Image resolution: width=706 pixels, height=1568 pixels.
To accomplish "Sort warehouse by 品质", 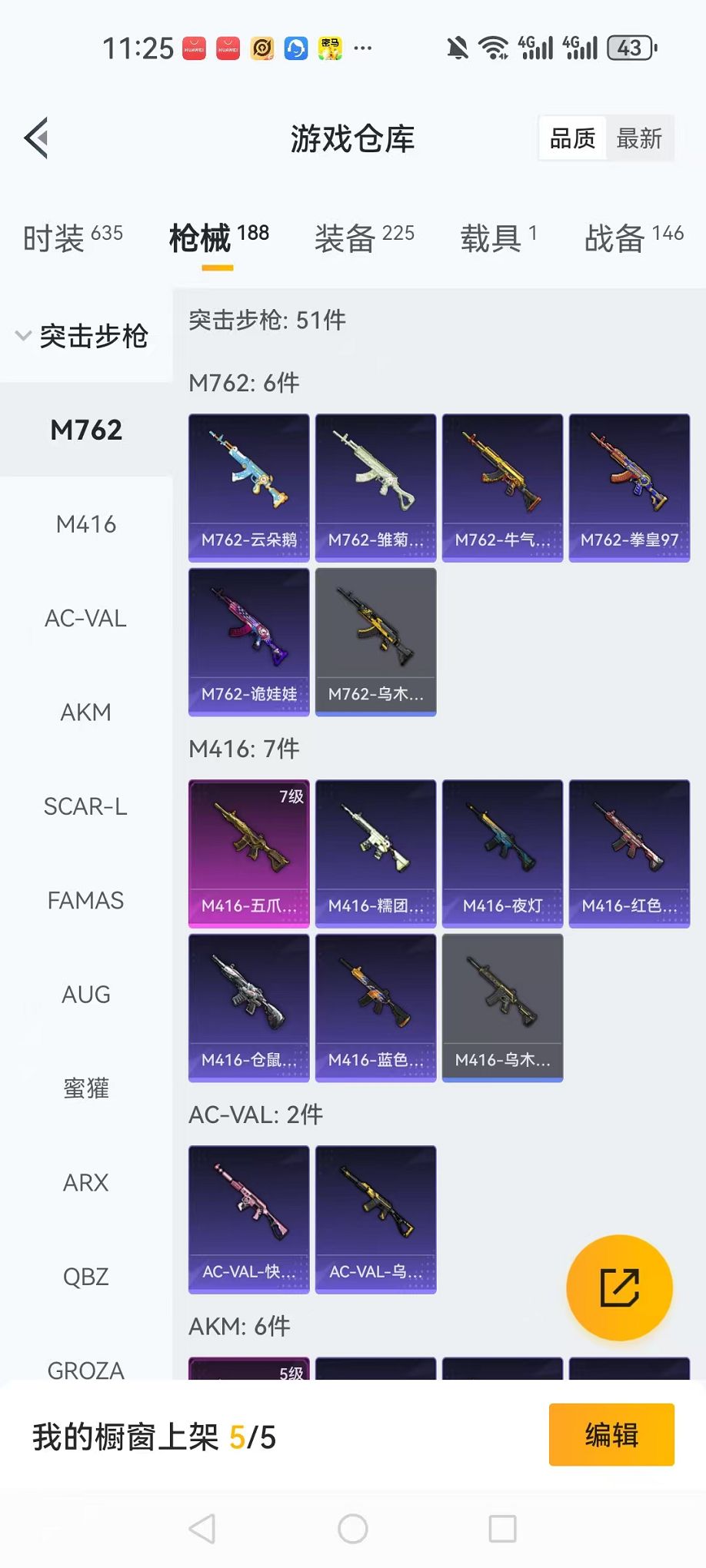I will point(573,139).
